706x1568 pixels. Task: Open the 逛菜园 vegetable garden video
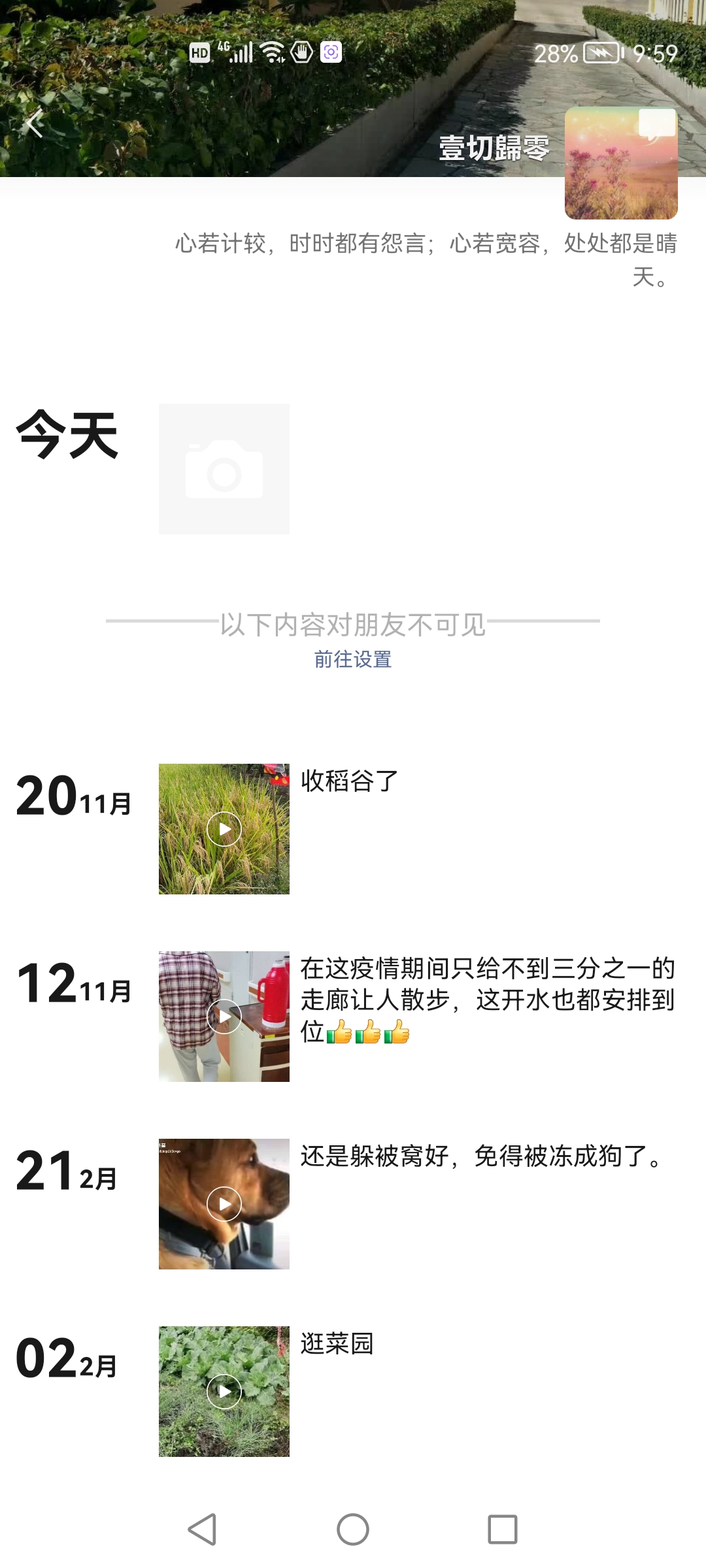point(224,1392)
